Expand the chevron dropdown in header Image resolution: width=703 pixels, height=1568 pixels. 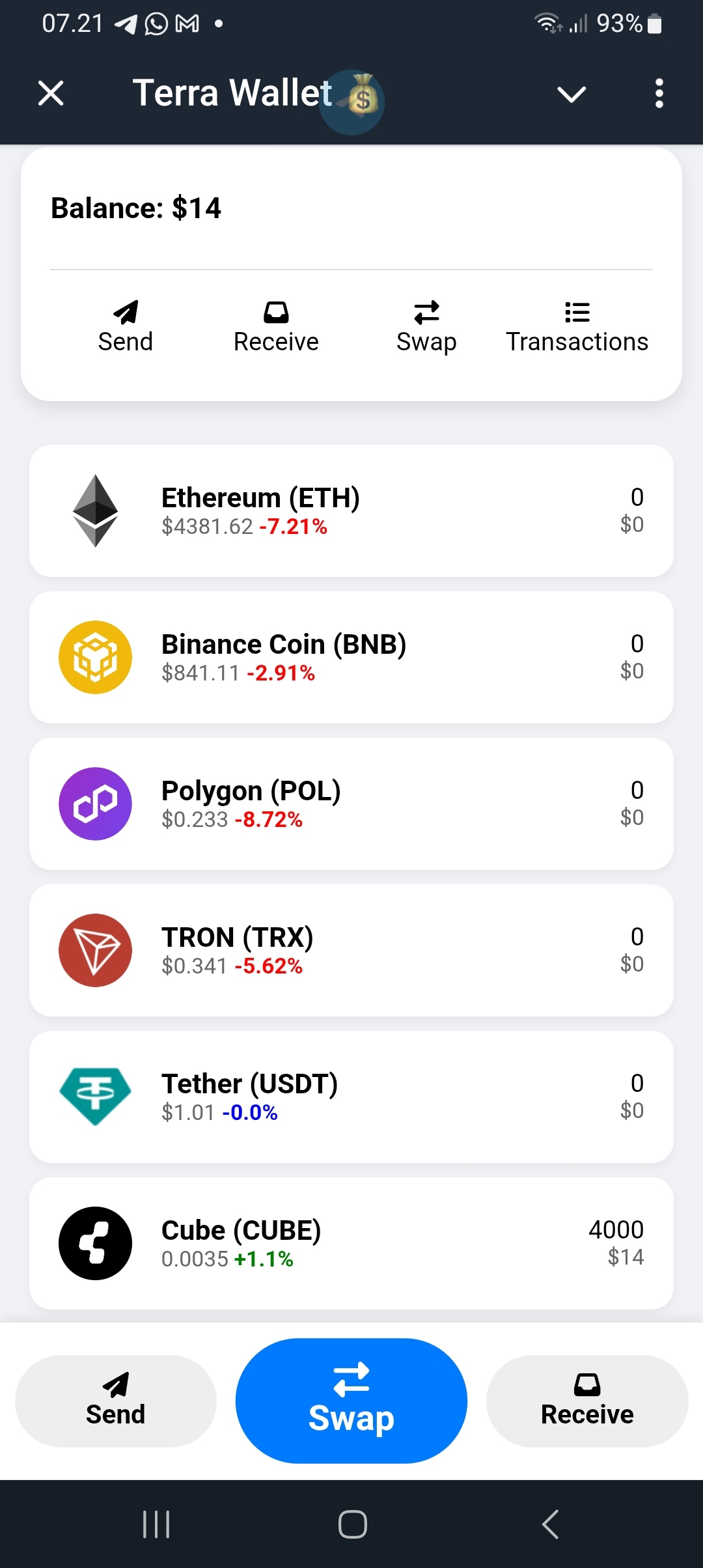pos(572,94)
